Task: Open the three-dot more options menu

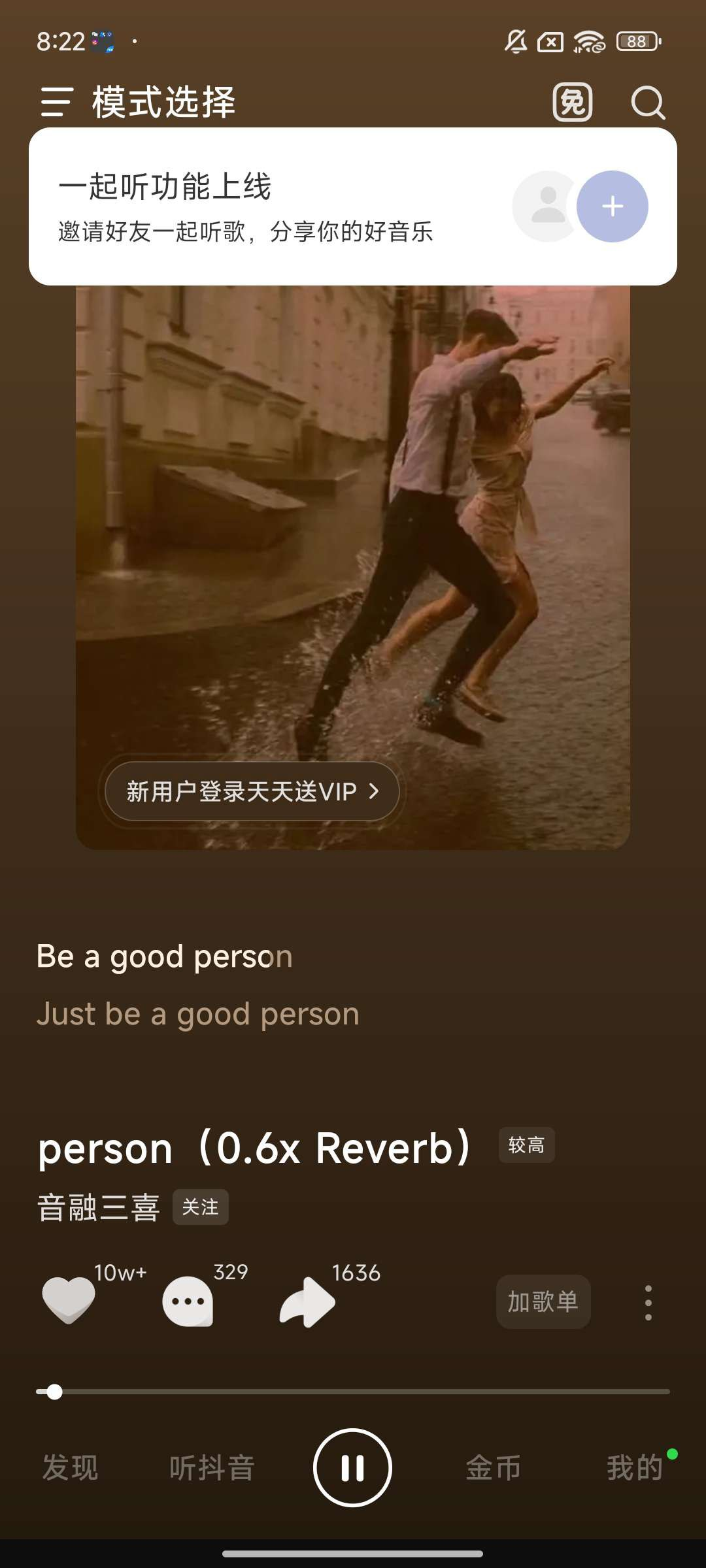Action: [x=648, y=1303]
